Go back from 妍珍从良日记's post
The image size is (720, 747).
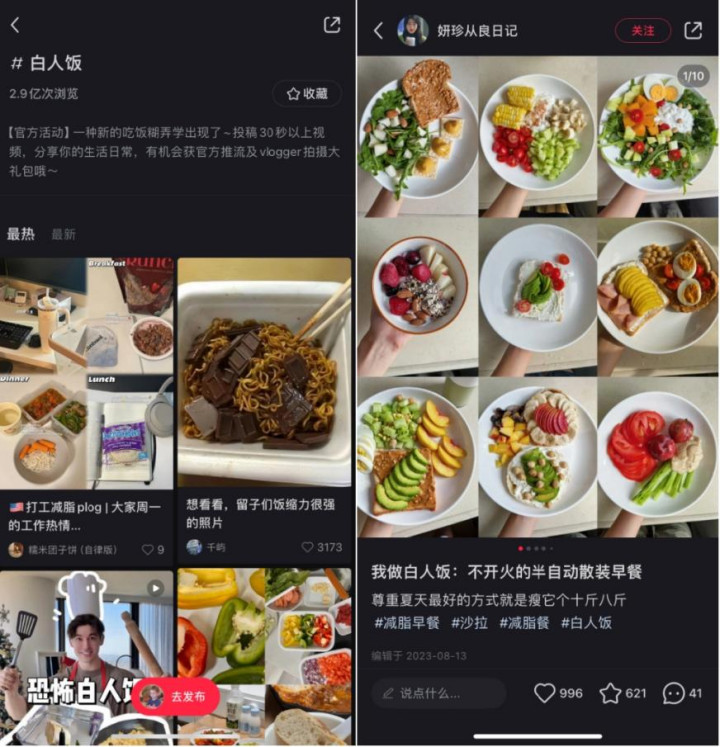[378, 31]
